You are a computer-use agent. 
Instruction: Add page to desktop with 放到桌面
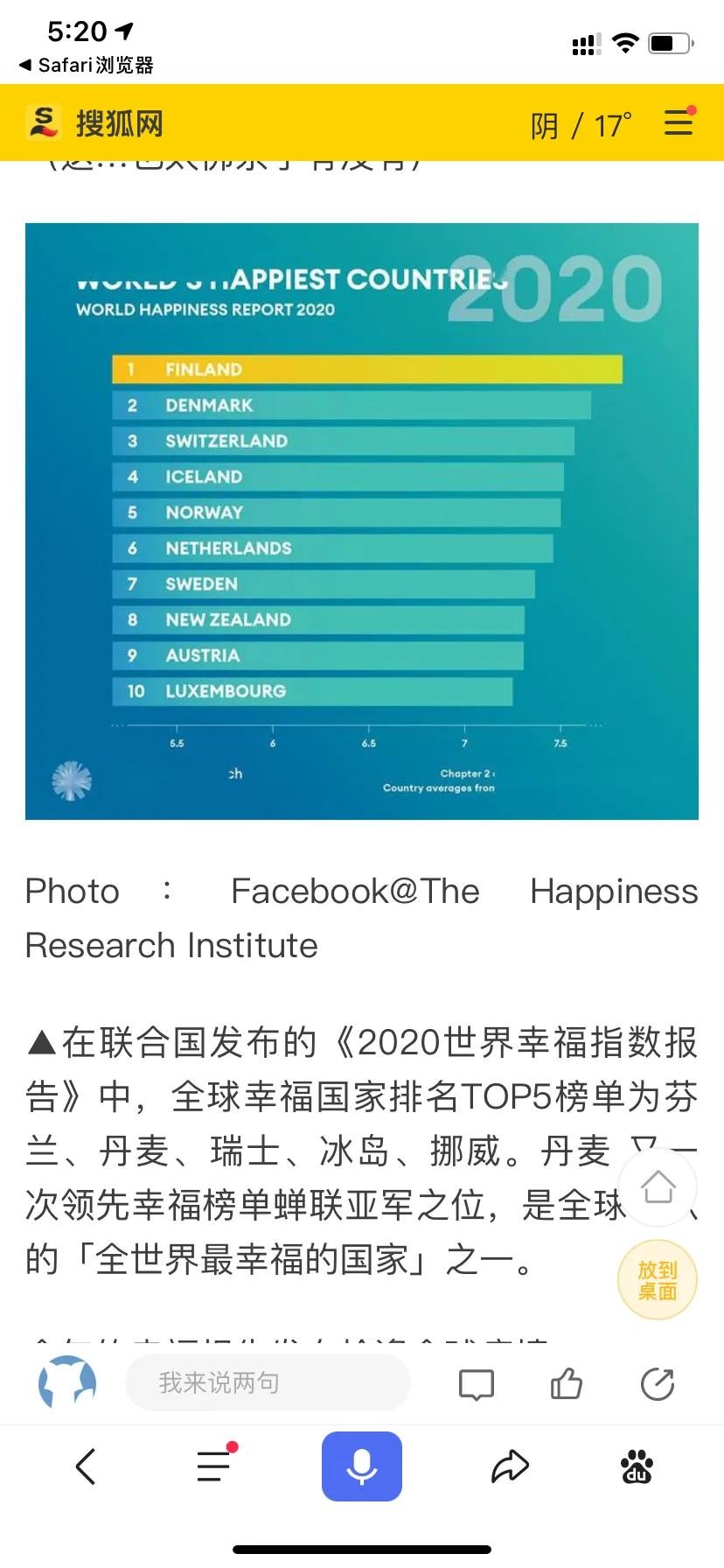658,1280
